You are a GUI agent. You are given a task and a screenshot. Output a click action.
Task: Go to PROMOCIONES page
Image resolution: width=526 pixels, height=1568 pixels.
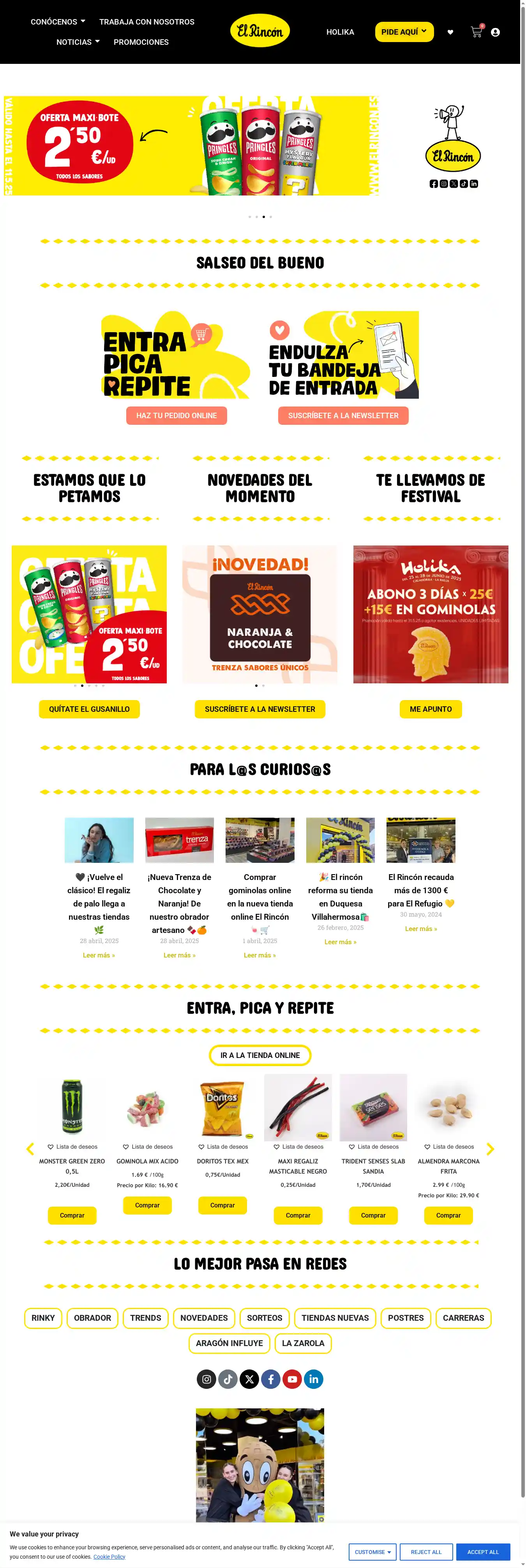(x=141, y=42)
